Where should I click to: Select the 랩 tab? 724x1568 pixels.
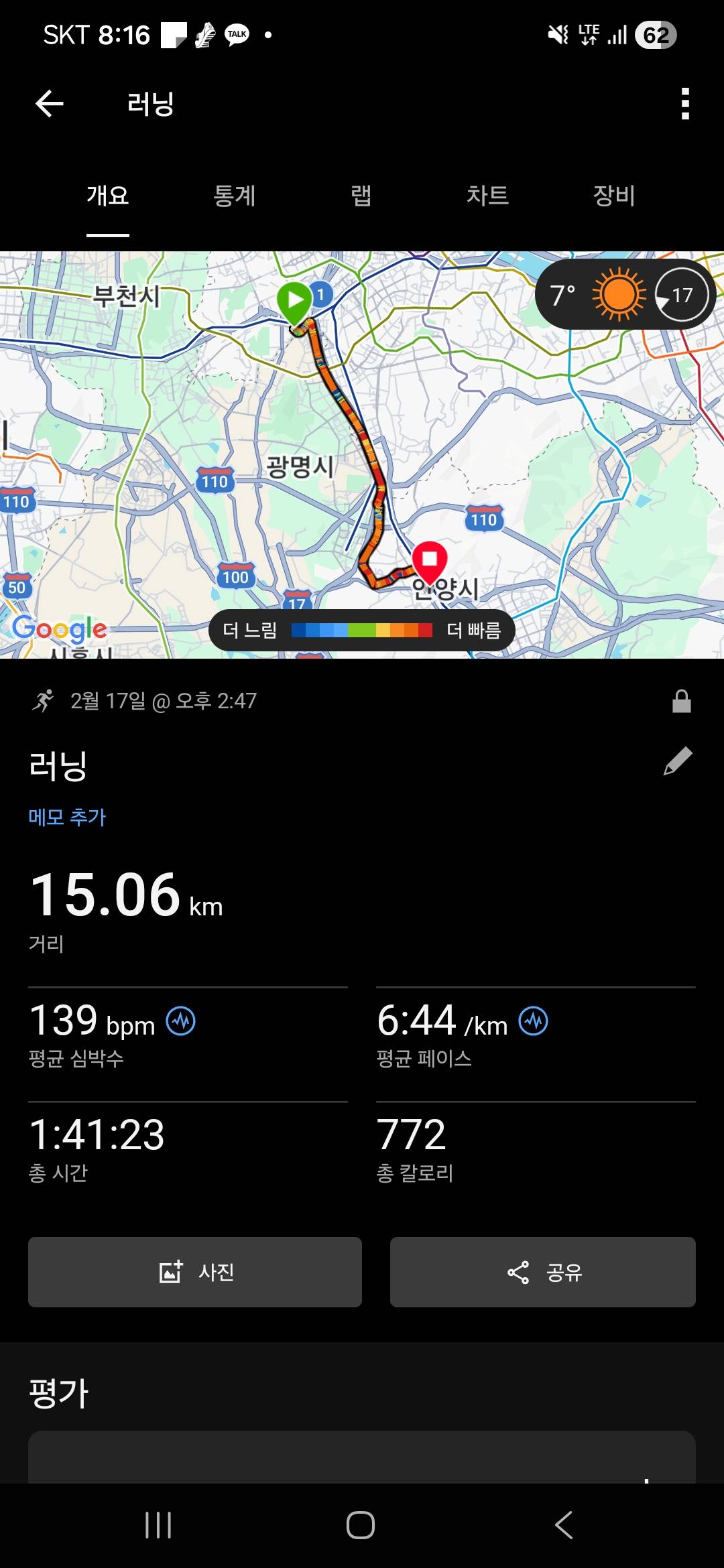click(x=362, y=196)
